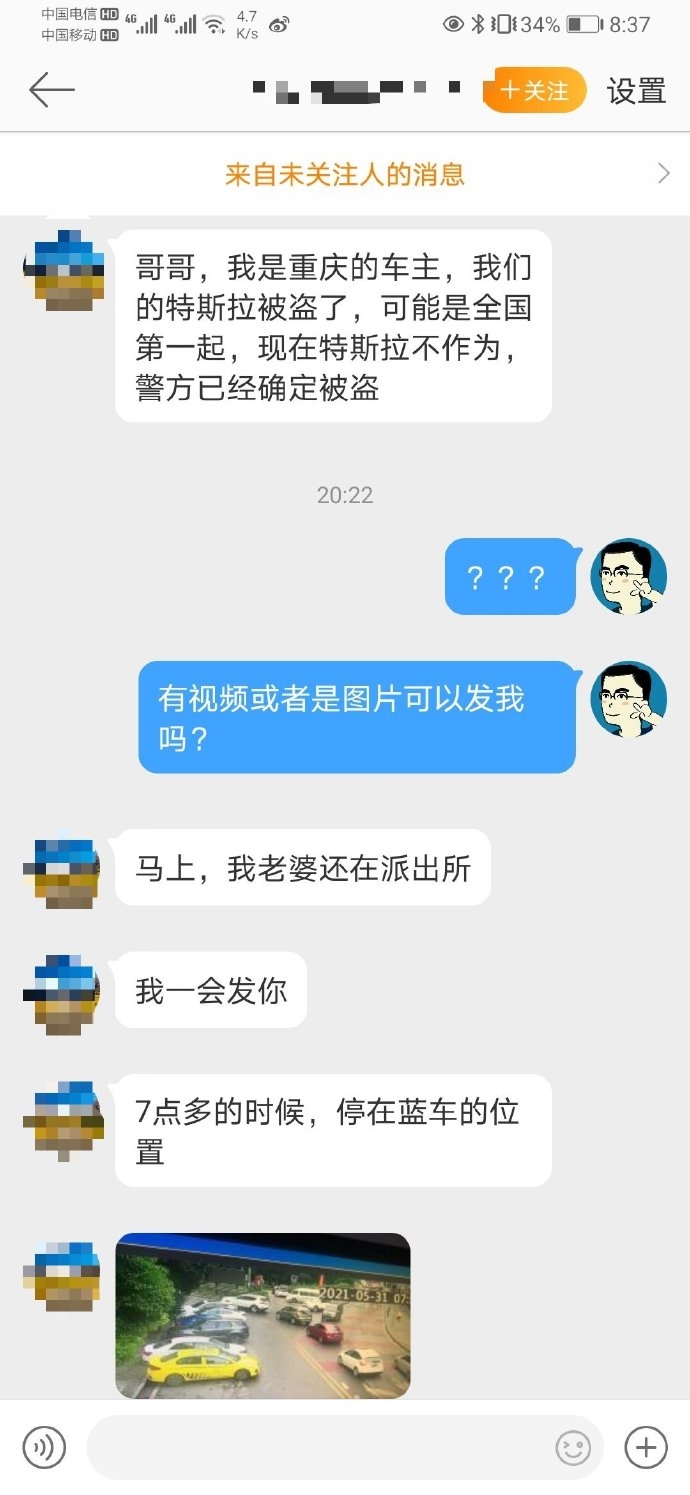Open the parking lot surveillance photo

pos(263,1315)
